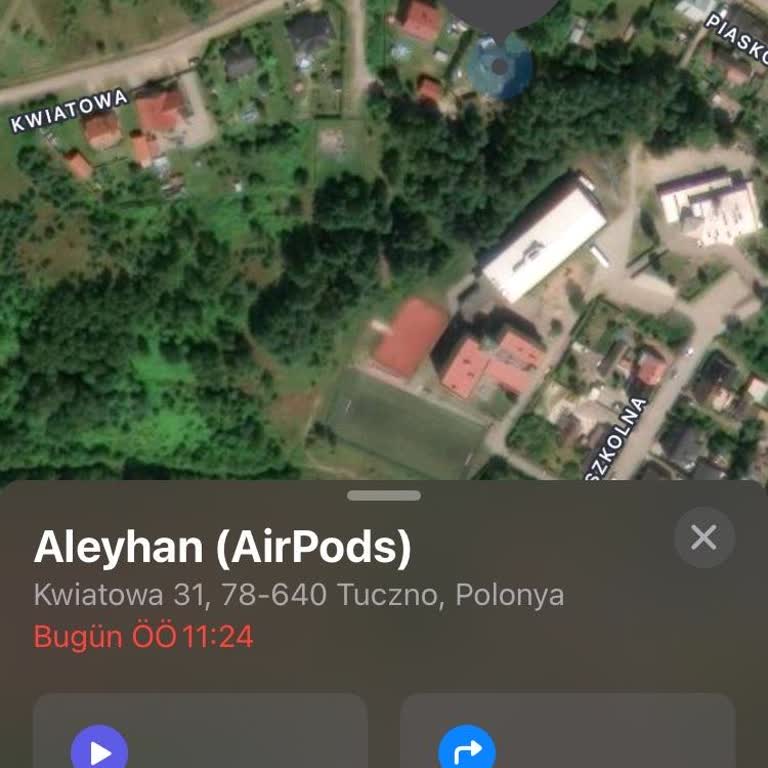
Task: Close the Aleyhan AirPods info card
Action: 704,538
